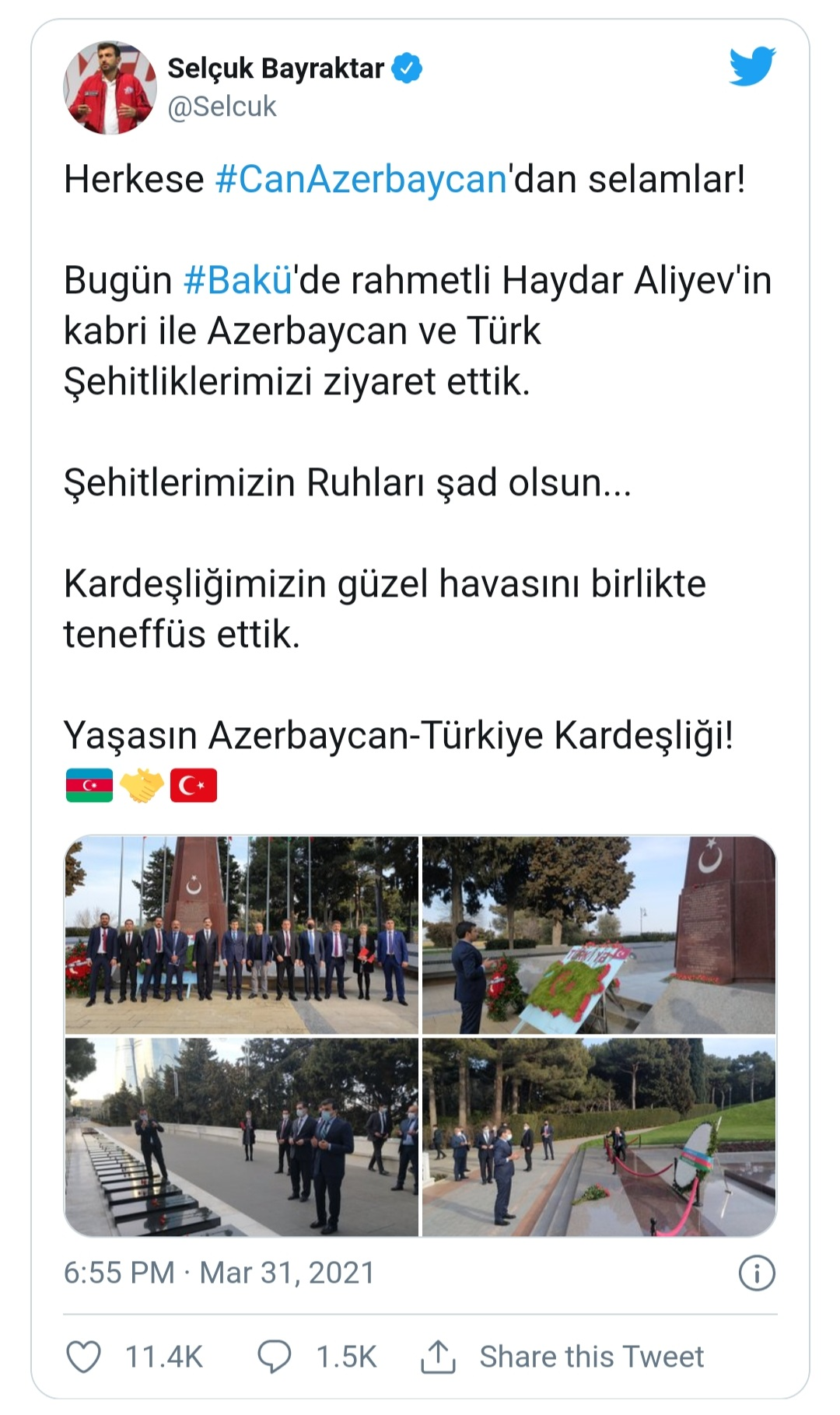840x1415 pixels.
Task: View the group photo at the monument
Action: (242, 934)
